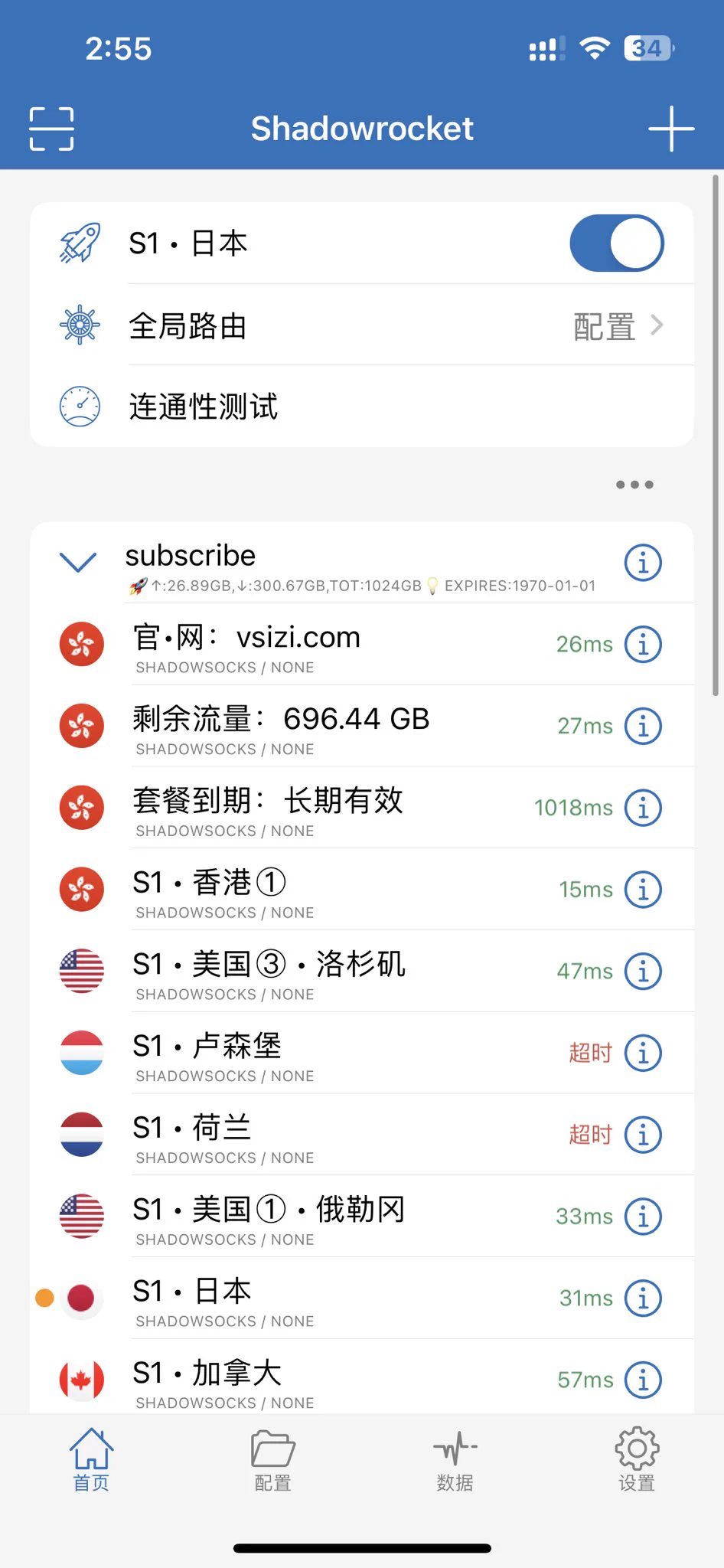Add a new server with plus icon

[x=671, y=129]
